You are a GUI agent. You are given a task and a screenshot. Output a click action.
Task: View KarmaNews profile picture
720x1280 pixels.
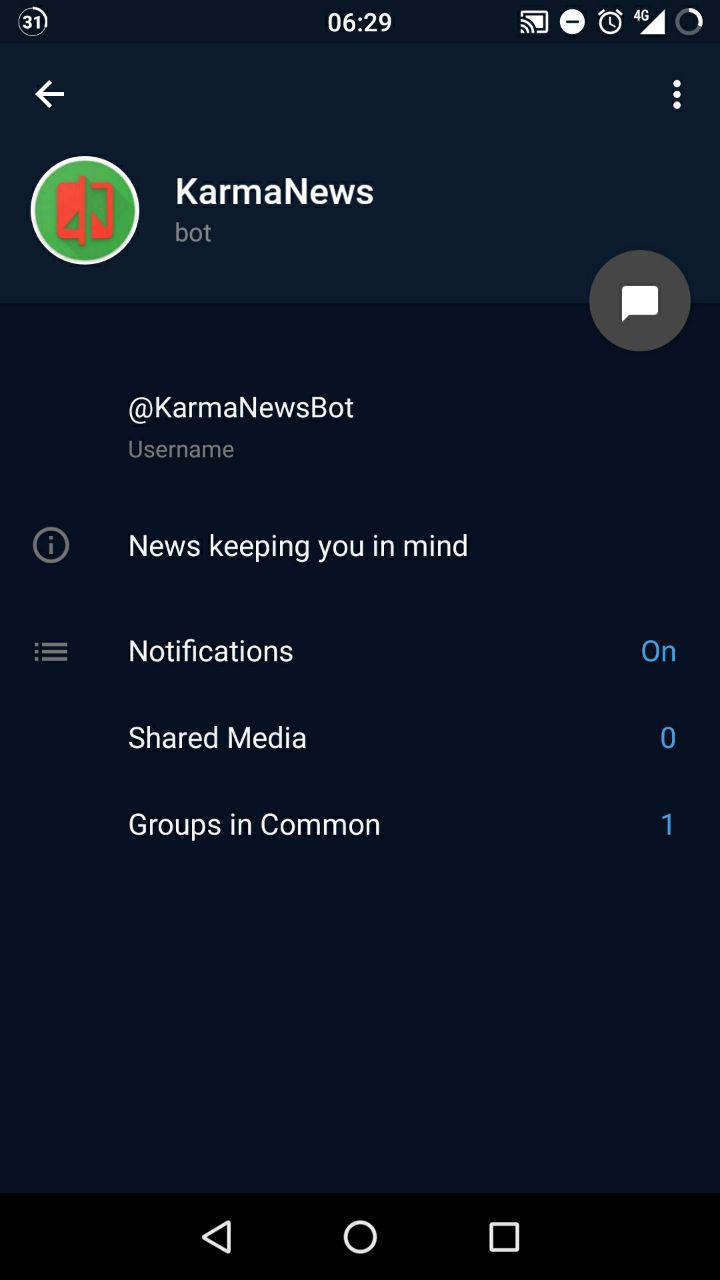pos(85,210)
